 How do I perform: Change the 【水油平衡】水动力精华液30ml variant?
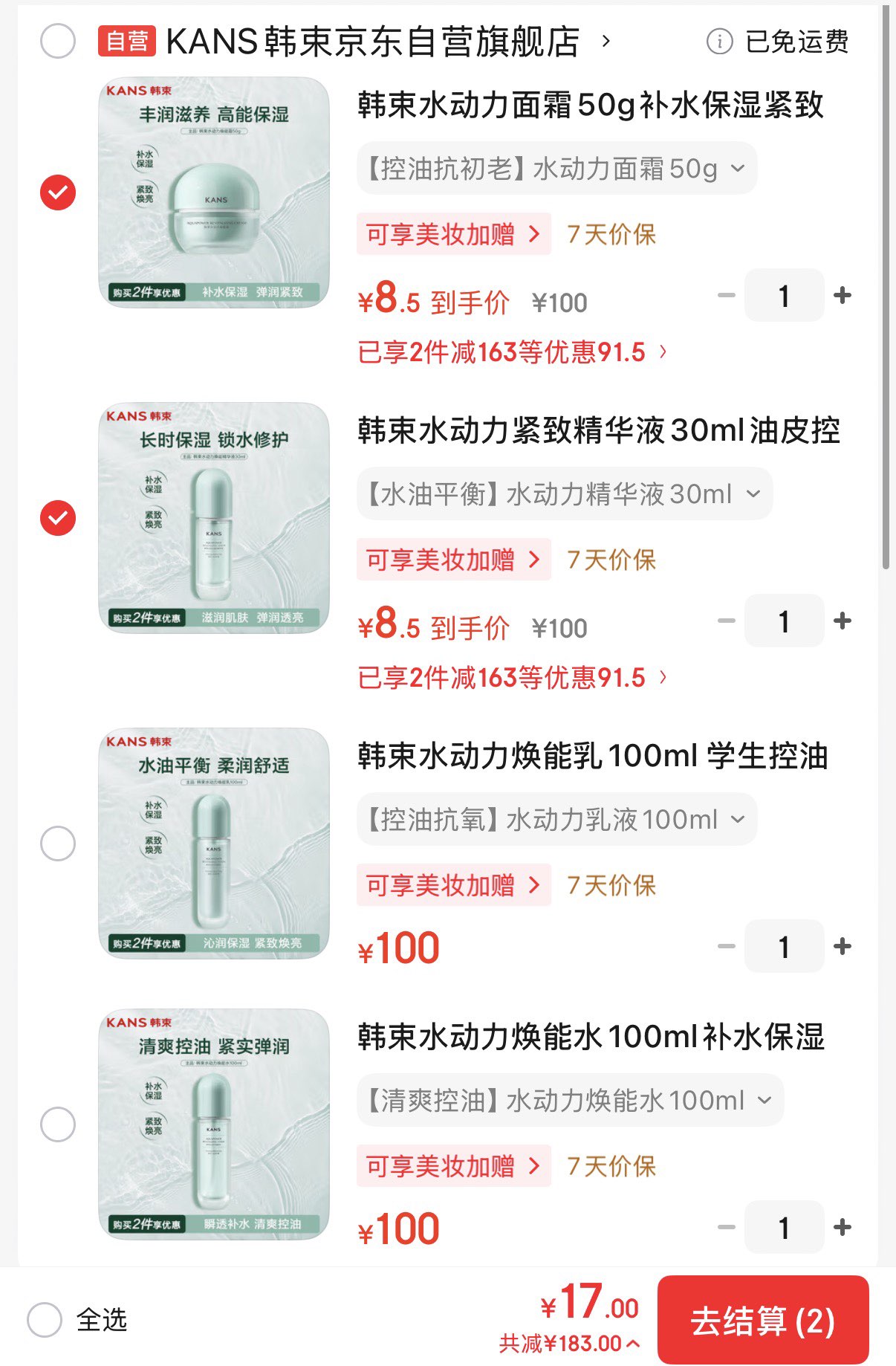coord(564,494)
